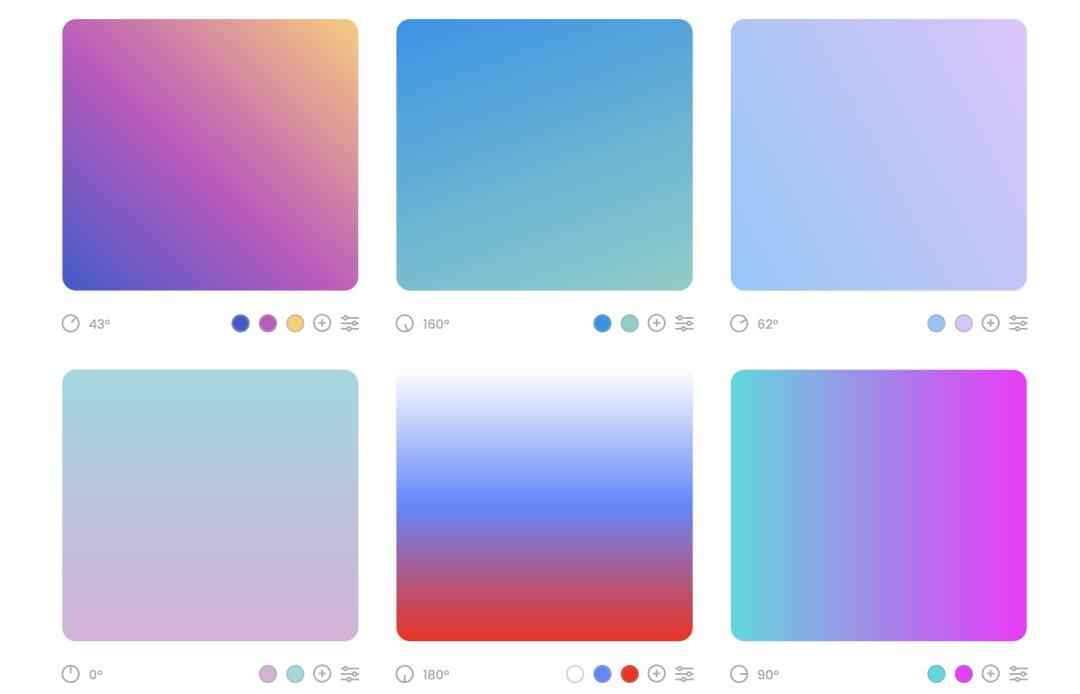Open adjustment sliders for the 62° gradient
The image size is (1080, 694).
click(x=1018, y=323)
